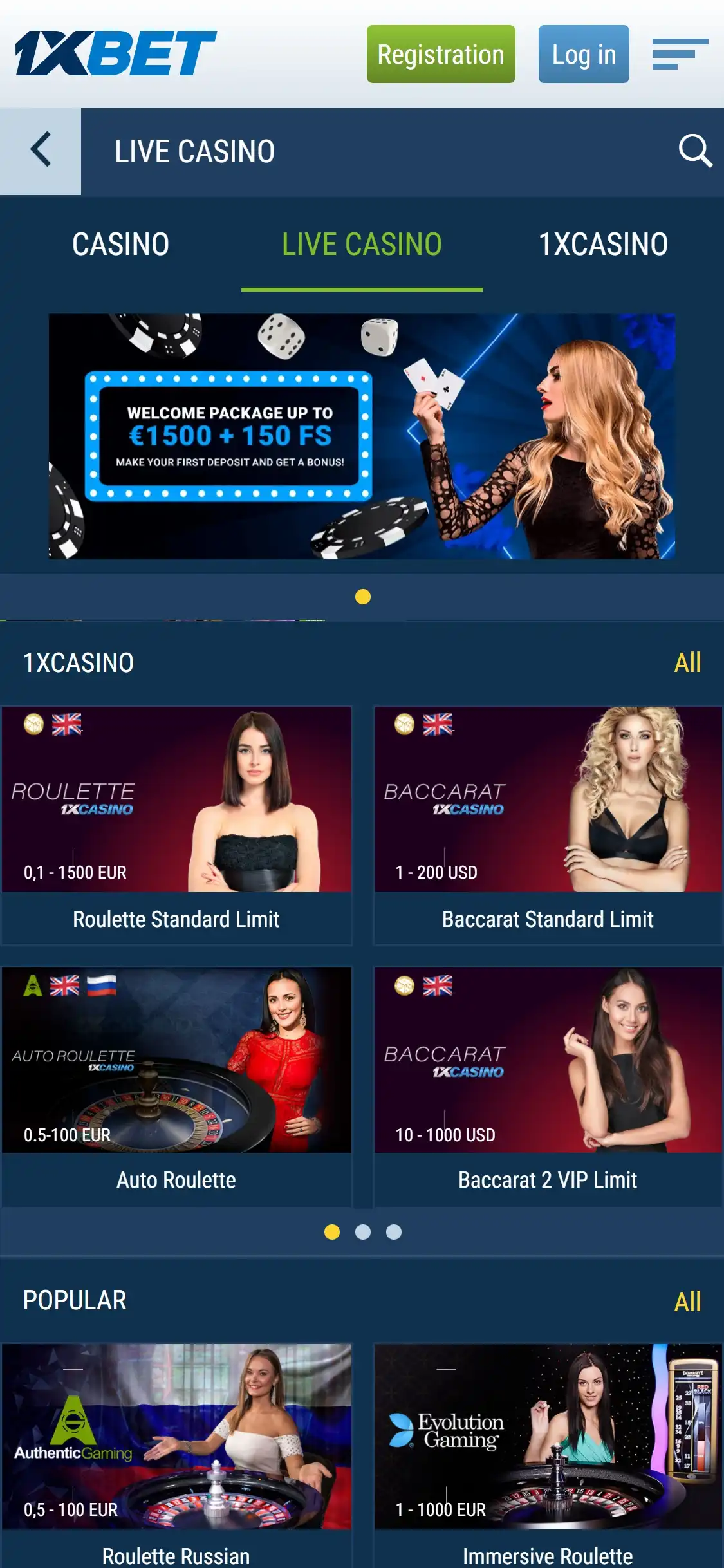Tap the Registration button
Image resolution: width=724 pixels, height=1568 pixels.
click(x=441, y=54)
